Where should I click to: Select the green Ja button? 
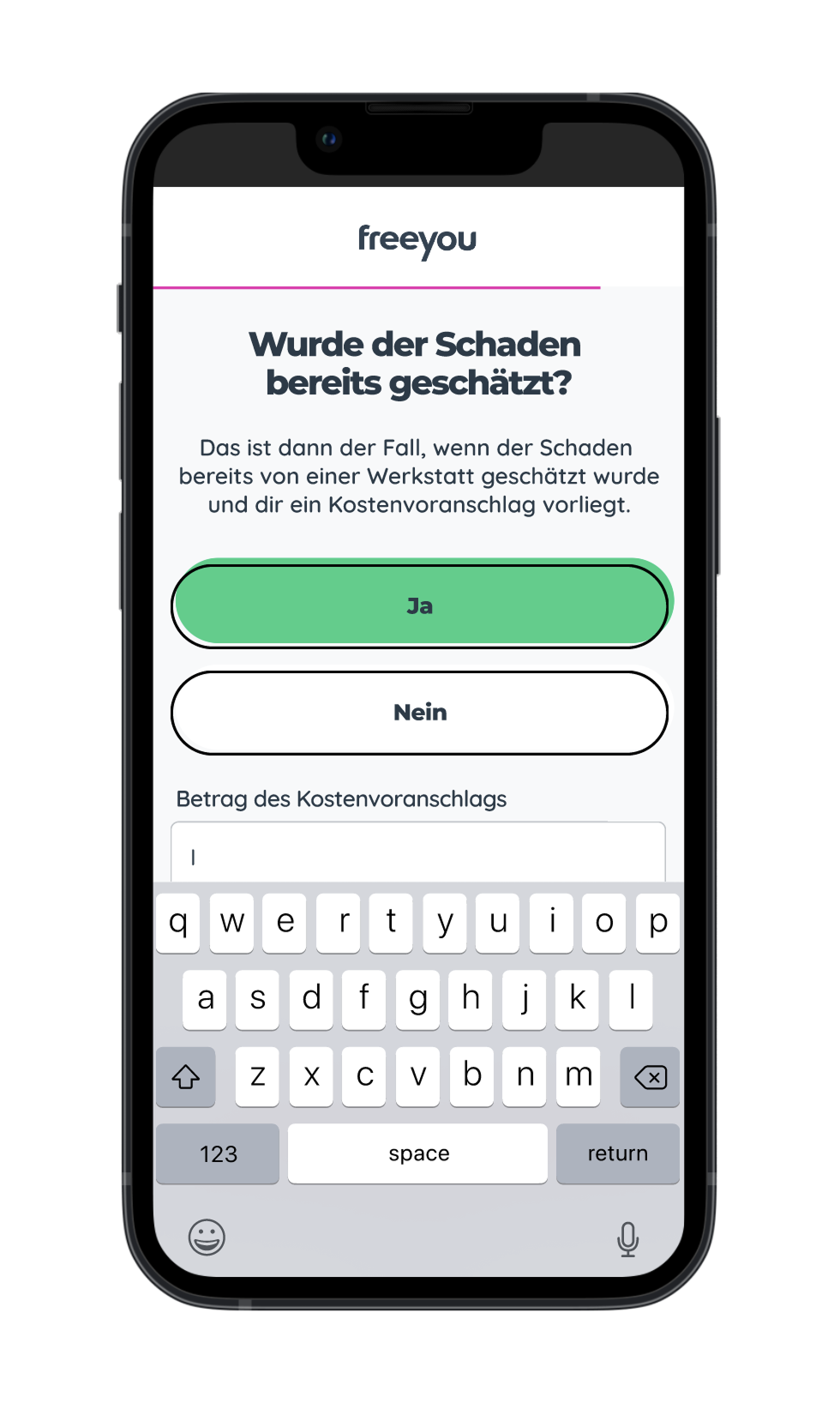click(x=419, y=605)
